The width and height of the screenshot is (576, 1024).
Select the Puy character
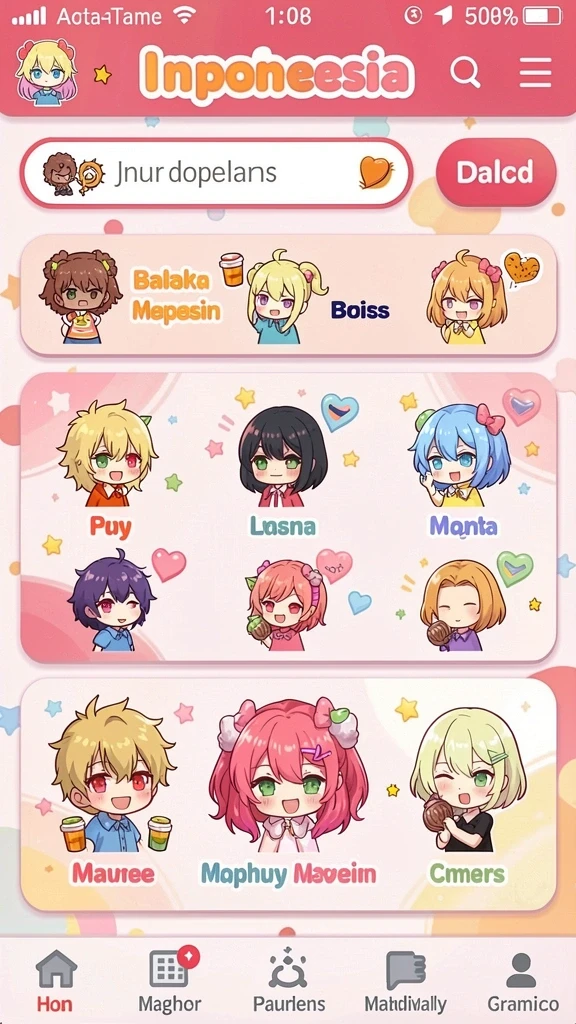110,467
